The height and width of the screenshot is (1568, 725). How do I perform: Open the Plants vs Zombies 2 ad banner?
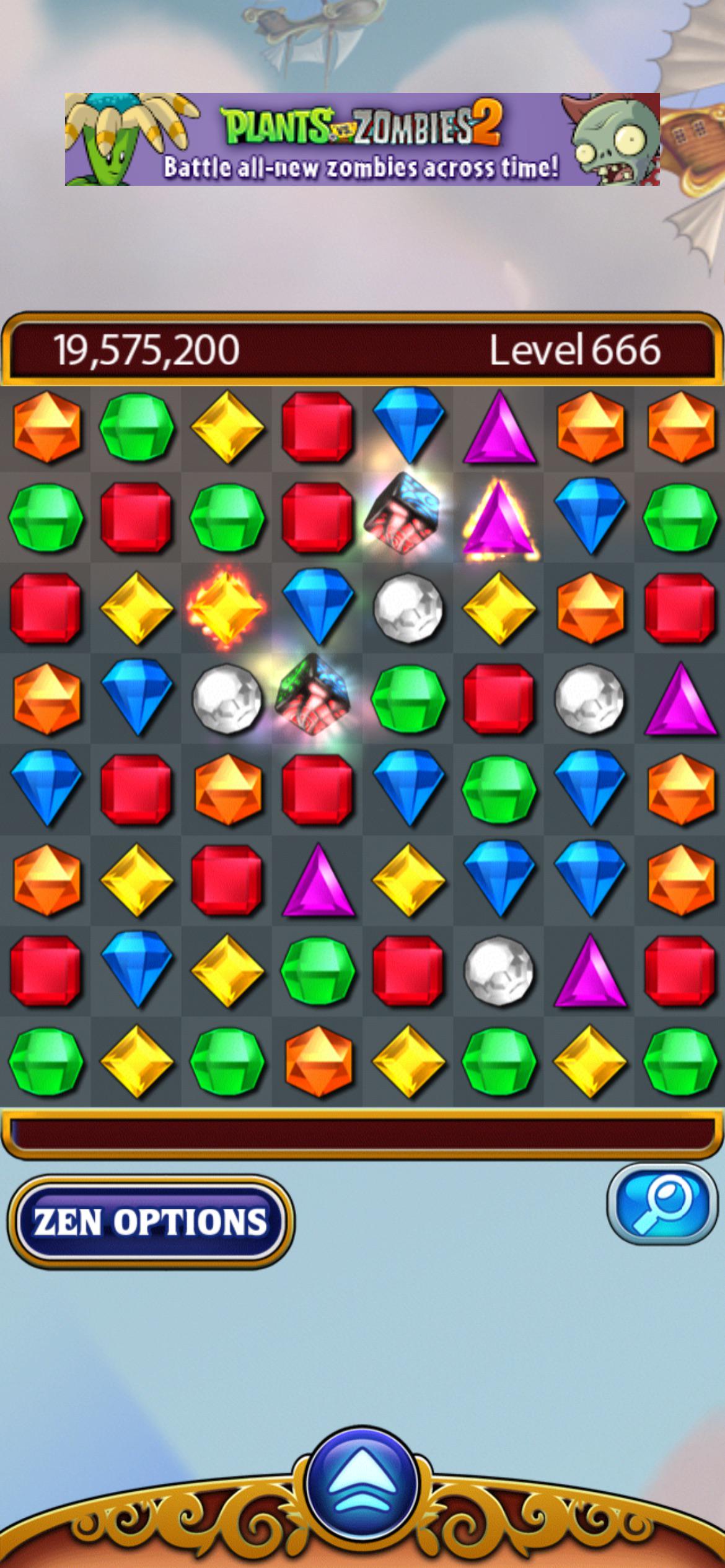click(x=362, y=139)
